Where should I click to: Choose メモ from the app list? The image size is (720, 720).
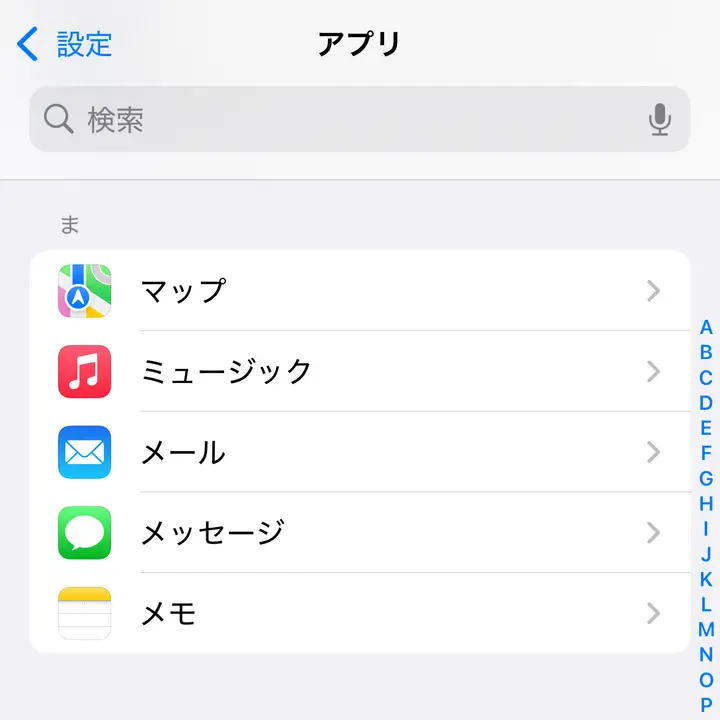[x=360, y=613]
